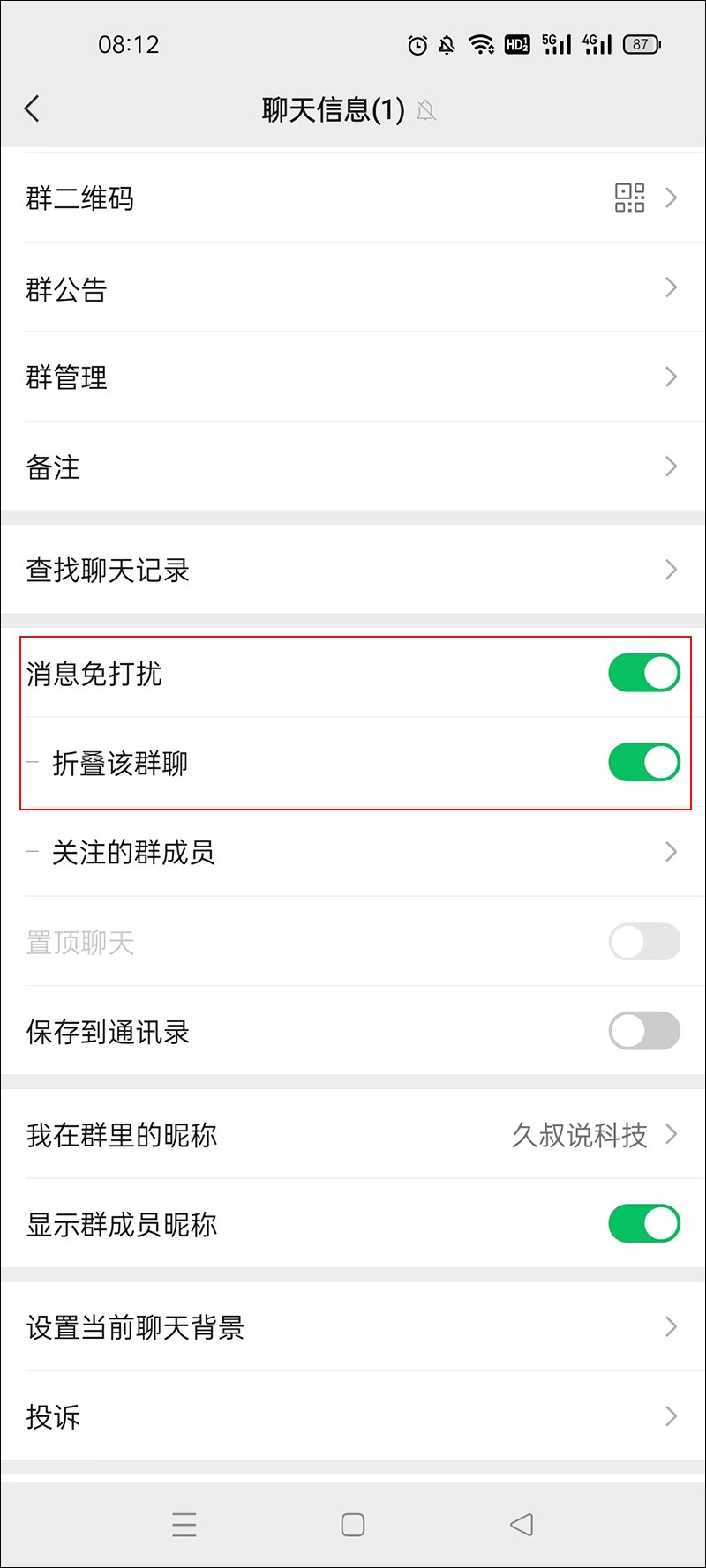The width and height of the screenshot is (706, 1568).
Task: Open 群公告 row
Action: (353, 288)
